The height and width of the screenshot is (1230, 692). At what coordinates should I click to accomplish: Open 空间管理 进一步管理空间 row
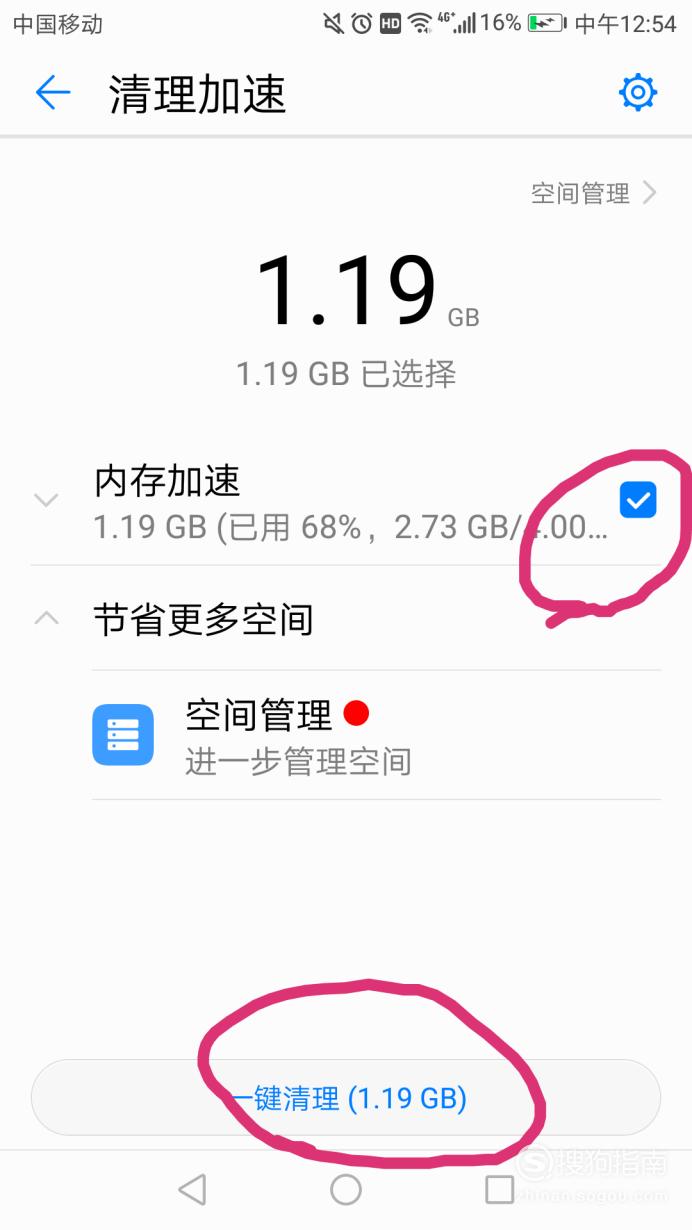tap(376, 735)
